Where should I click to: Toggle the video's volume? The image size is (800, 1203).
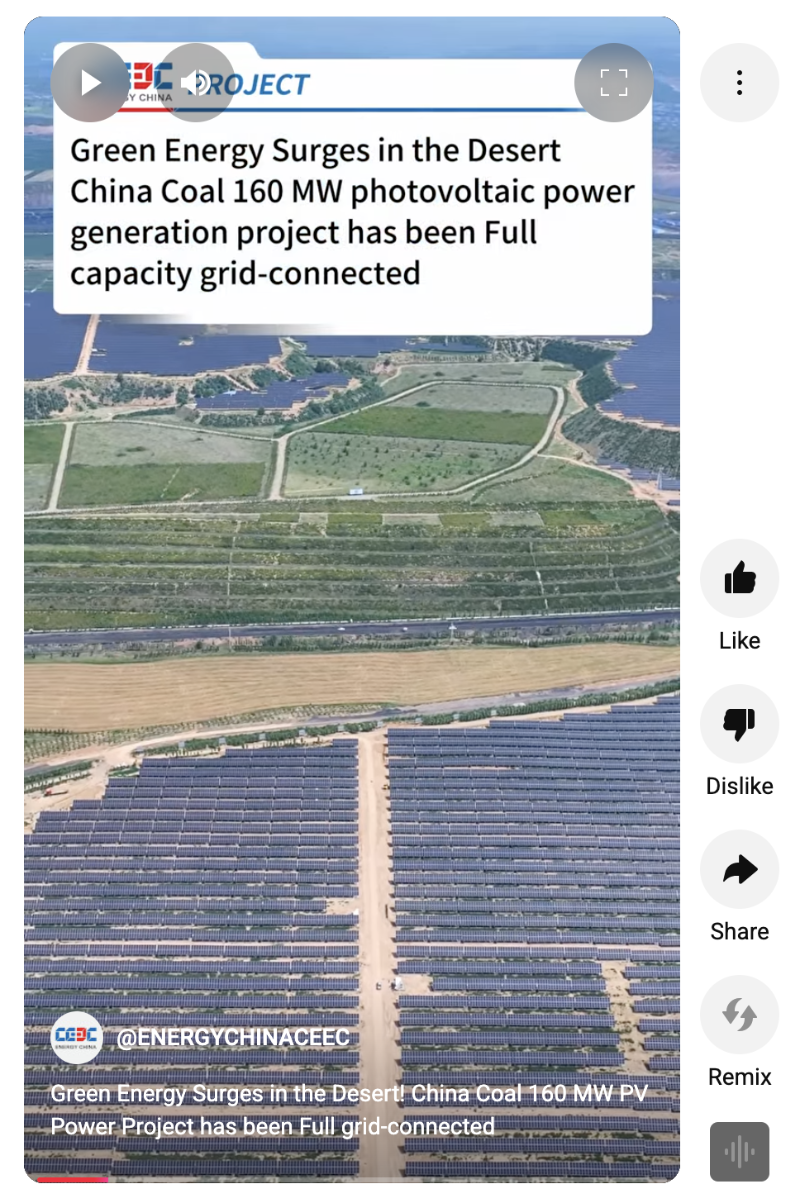(x=197, y=83)
